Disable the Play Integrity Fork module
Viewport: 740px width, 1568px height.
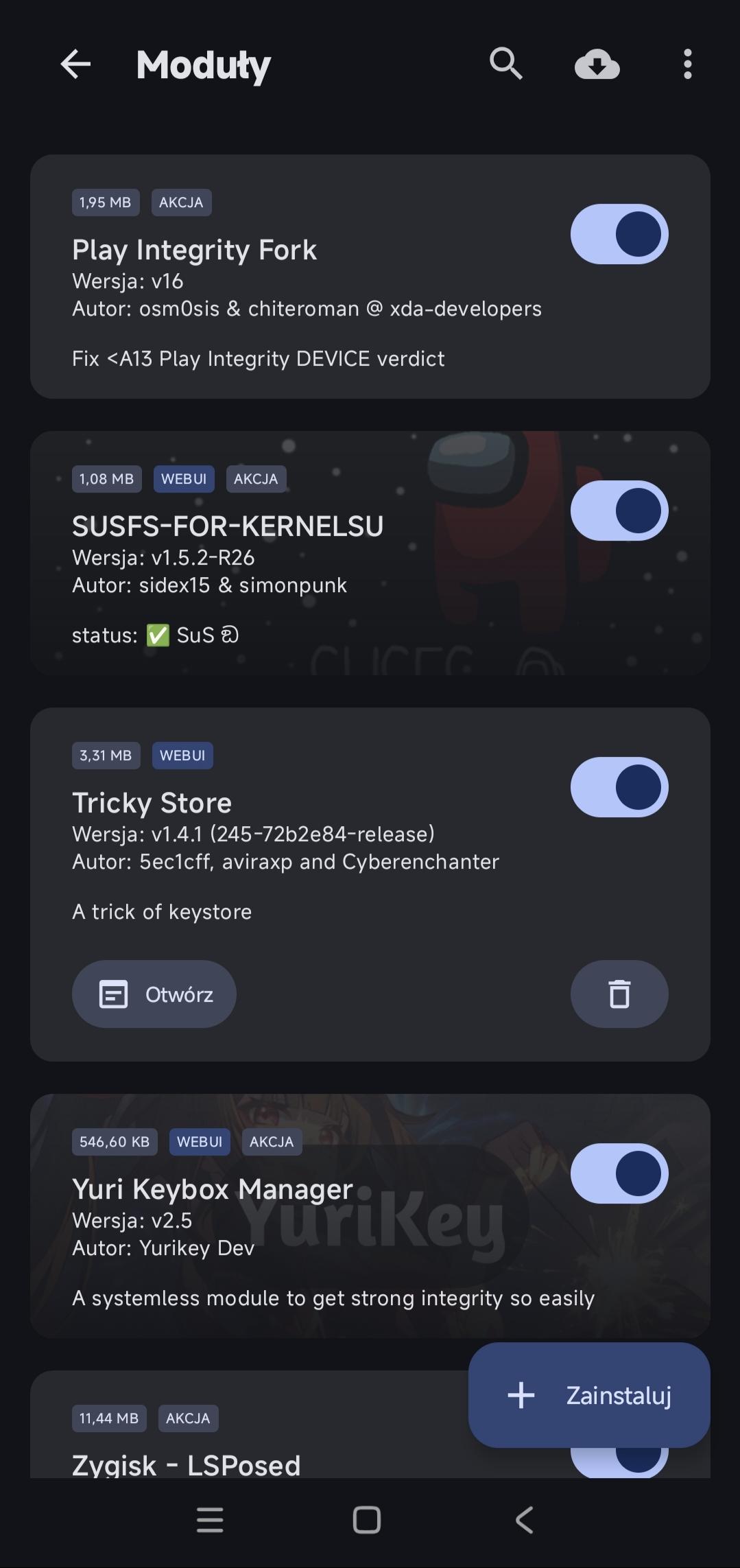coord(619,234)
